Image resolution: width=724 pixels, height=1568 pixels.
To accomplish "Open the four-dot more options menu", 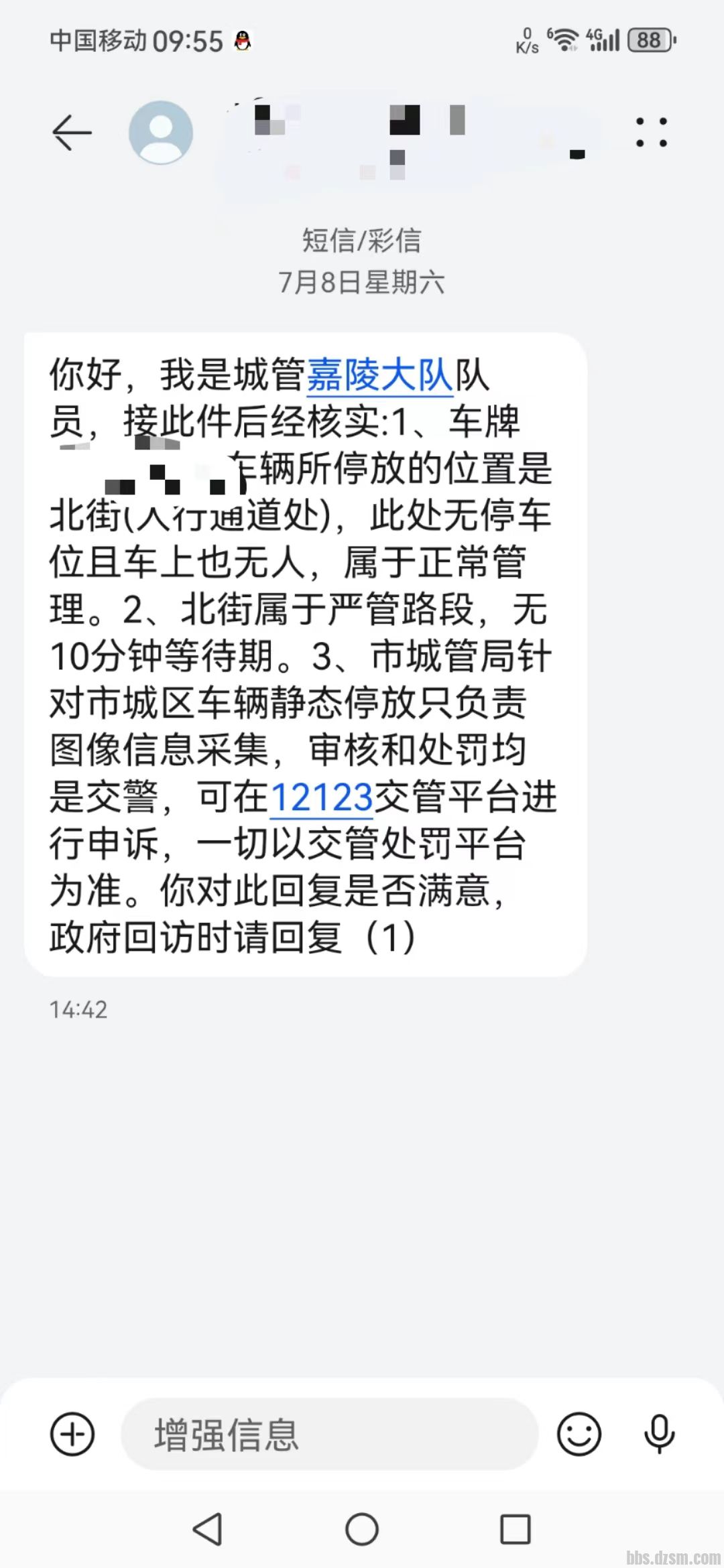I will pyautogui.click(x=651, y=132).
